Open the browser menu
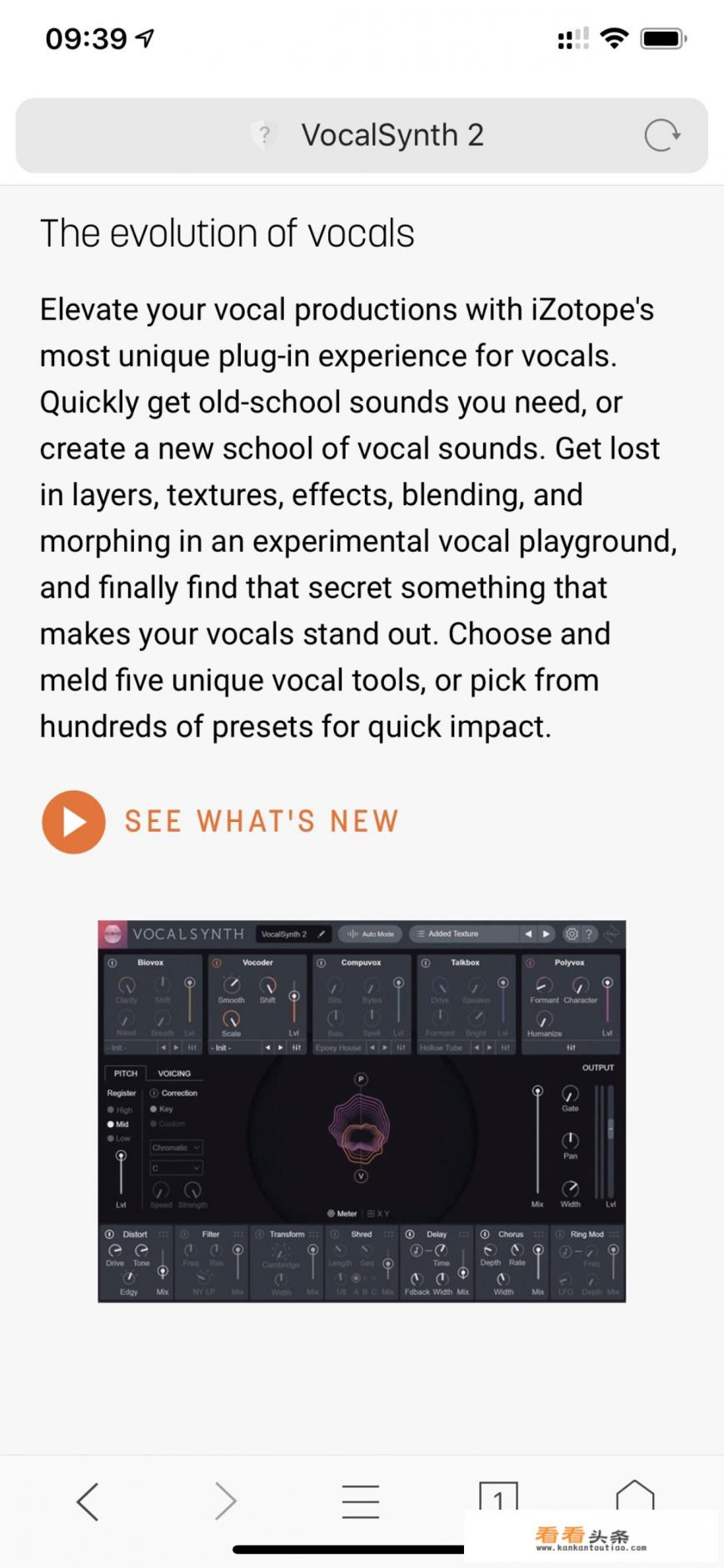The height and width of the screenshot is (1568, 724). 361,1500
